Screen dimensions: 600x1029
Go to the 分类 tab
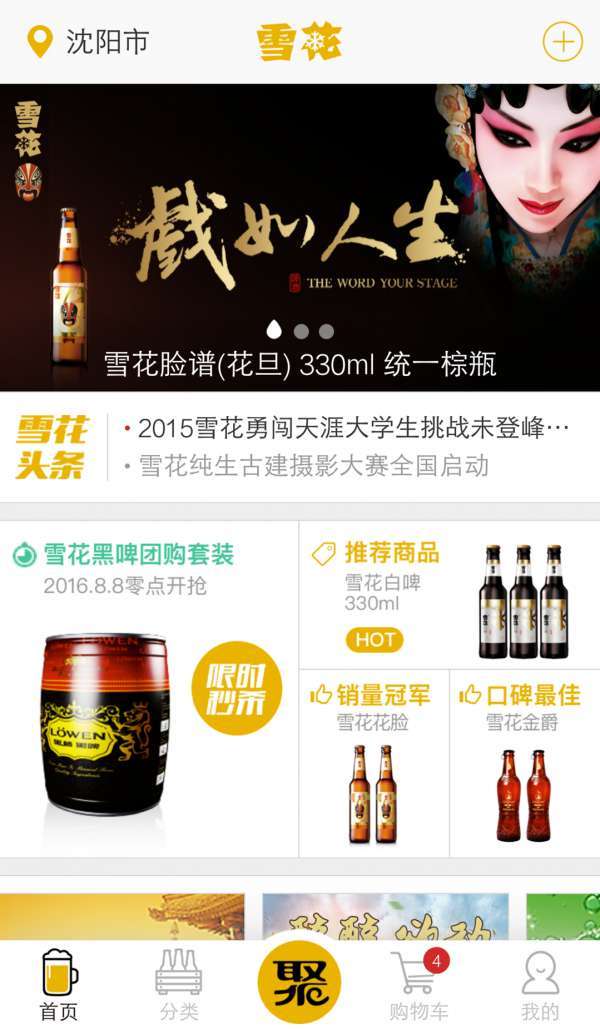(x=179, y=985)
